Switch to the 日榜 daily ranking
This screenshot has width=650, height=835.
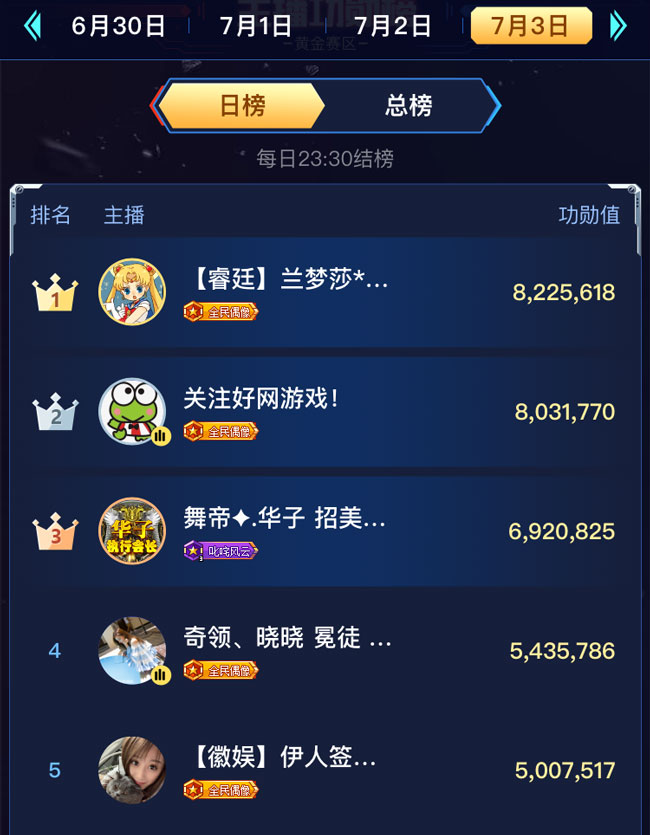242,105
